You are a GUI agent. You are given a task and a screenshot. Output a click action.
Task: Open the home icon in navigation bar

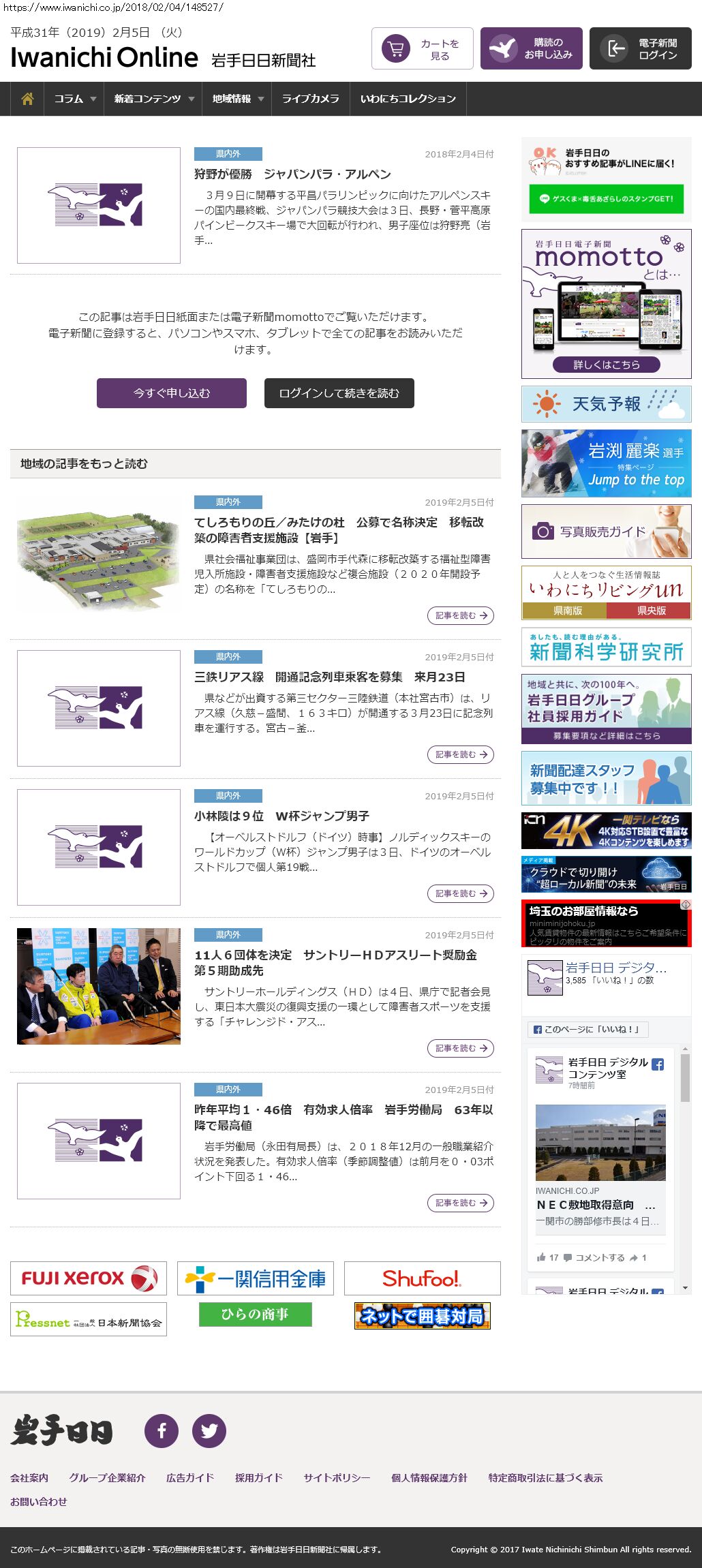27,99
